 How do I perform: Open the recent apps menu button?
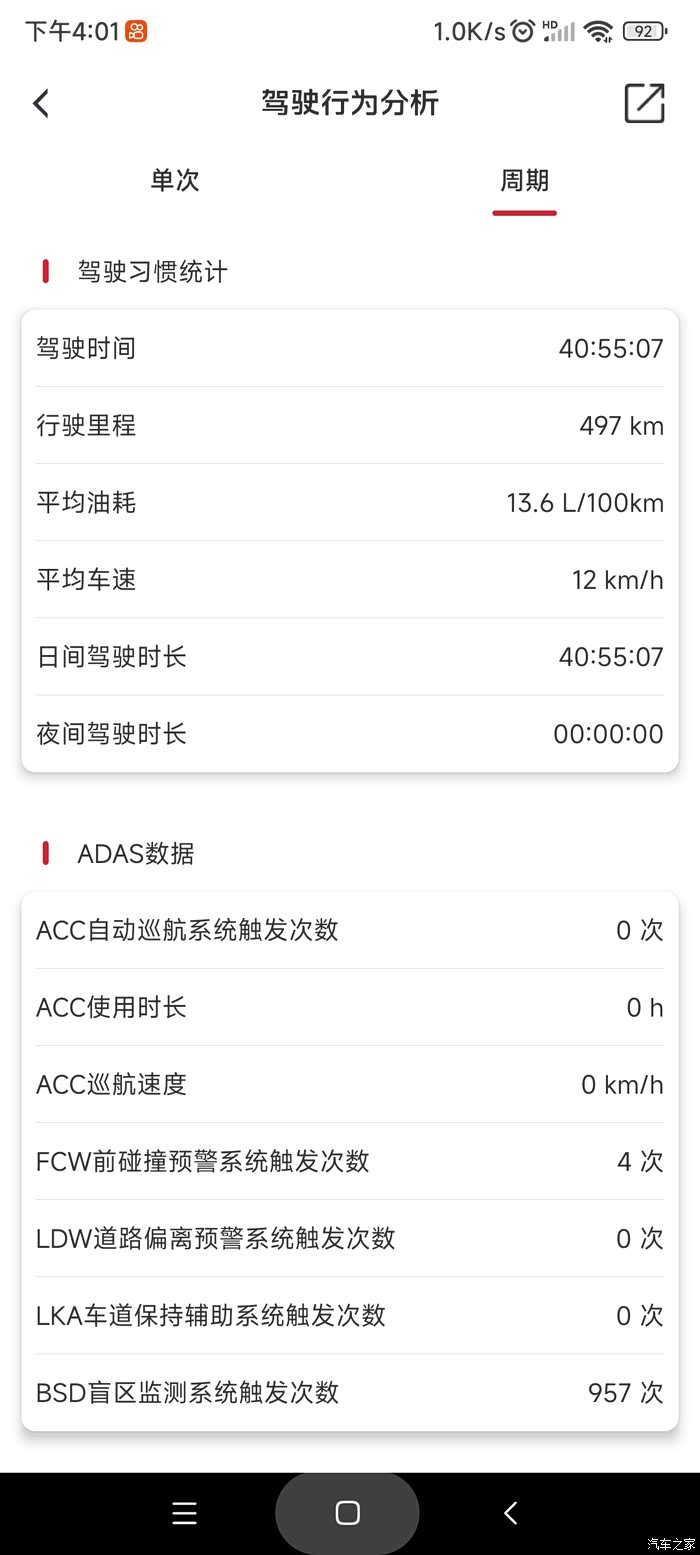(x=184, y=1513)
